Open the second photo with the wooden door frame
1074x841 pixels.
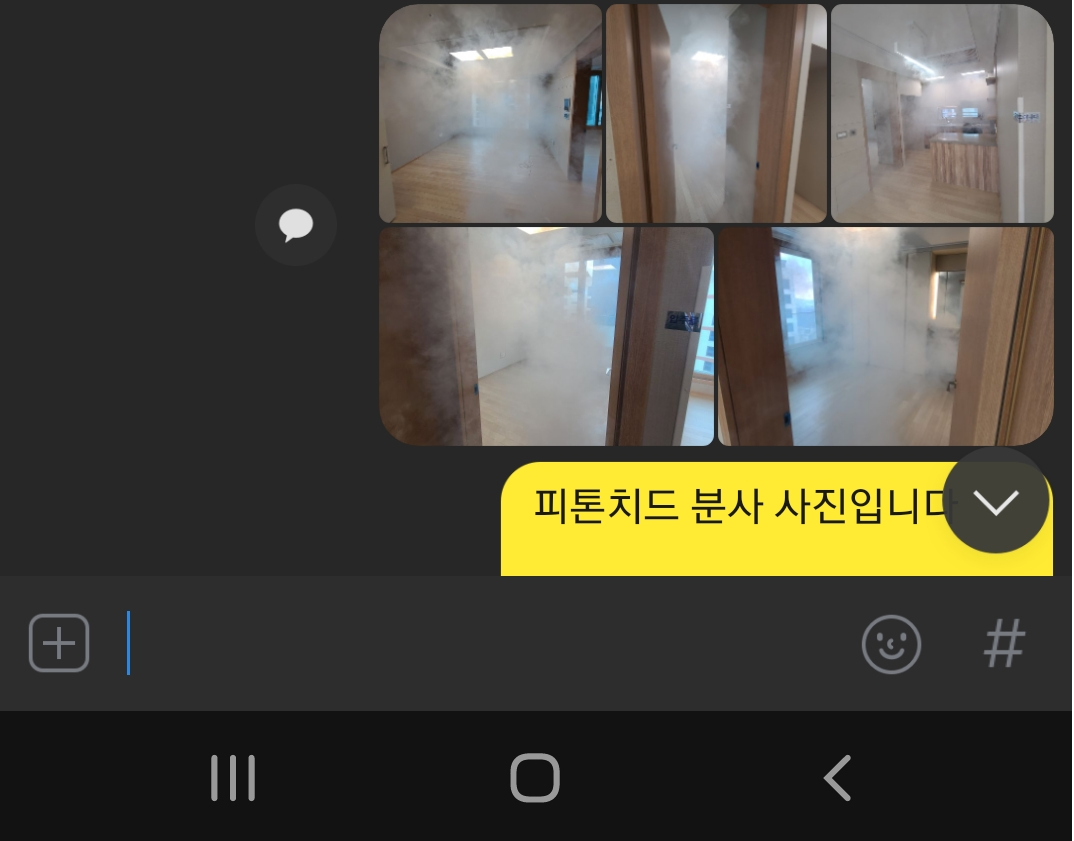(716, 113)
